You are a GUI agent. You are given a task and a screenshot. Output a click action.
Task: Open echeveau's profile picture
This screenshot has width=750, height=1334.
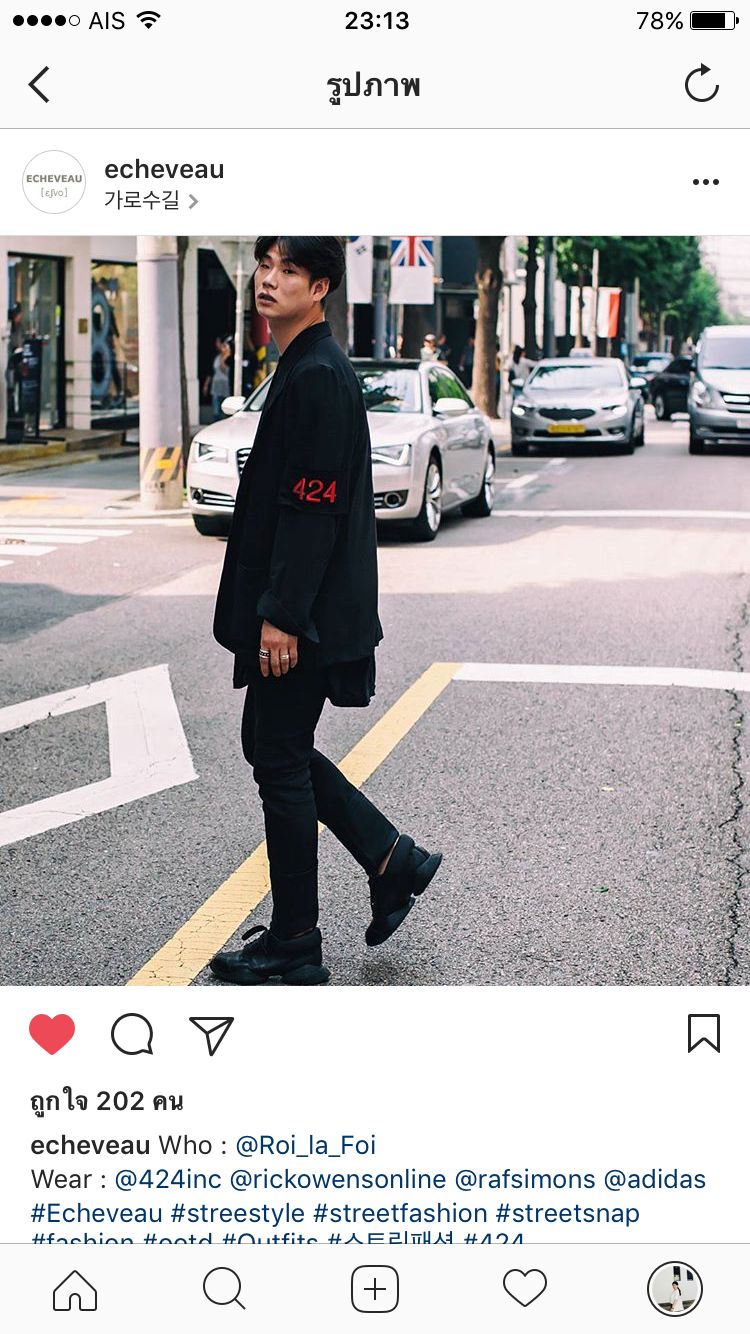54,182
